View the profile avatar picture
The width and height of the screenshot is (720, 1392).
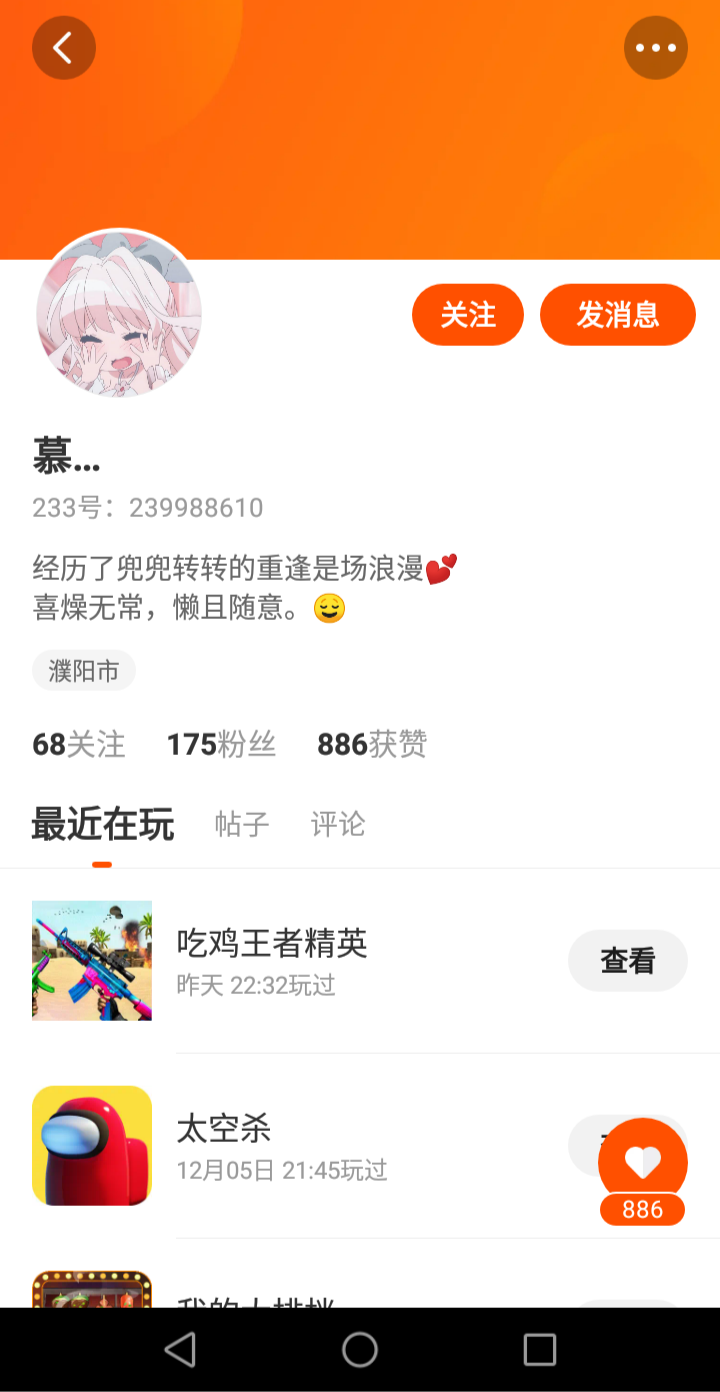pos(119,313)
